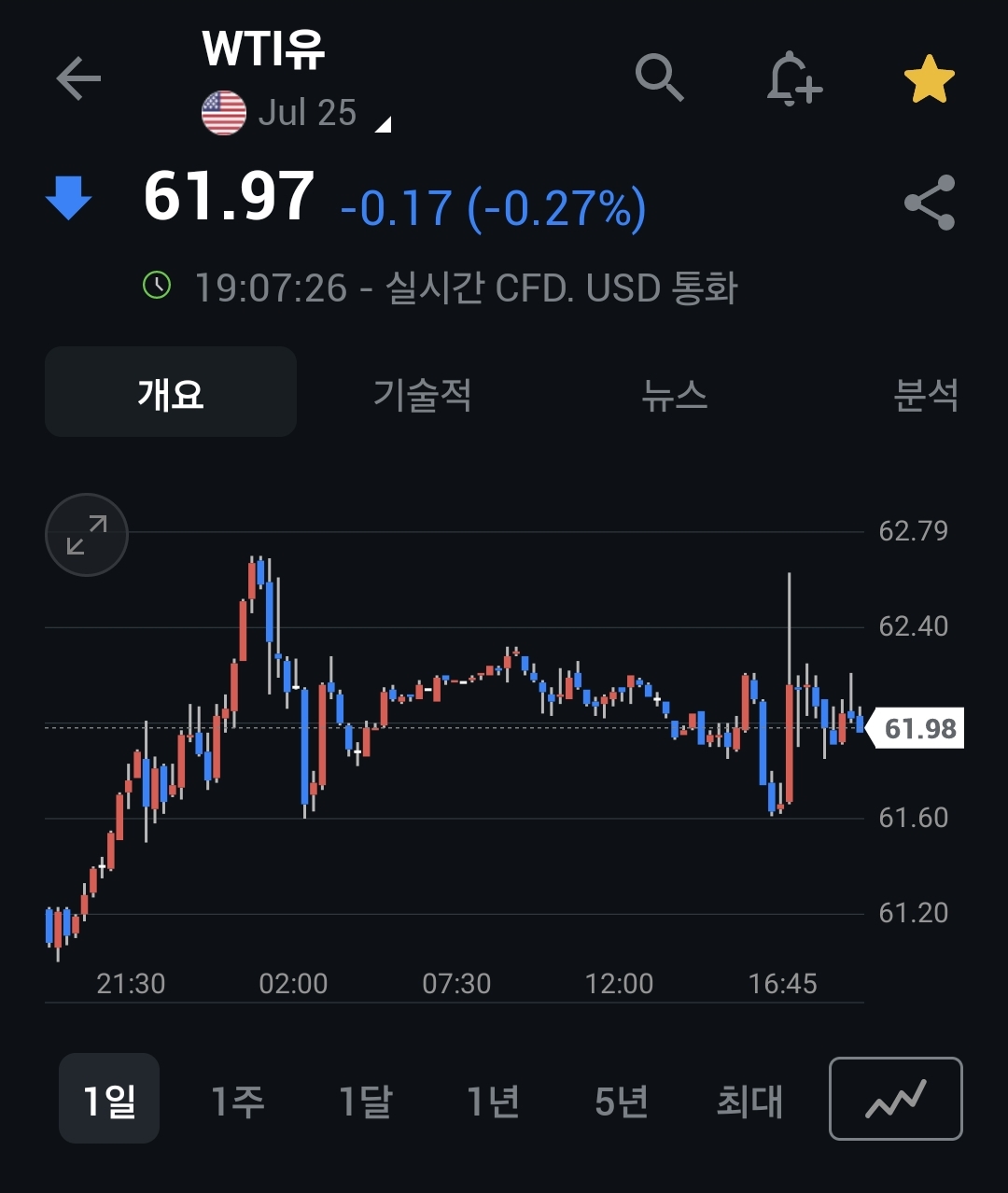
Task: Select the 1일 chart range
Action: tap(109, 1100)
